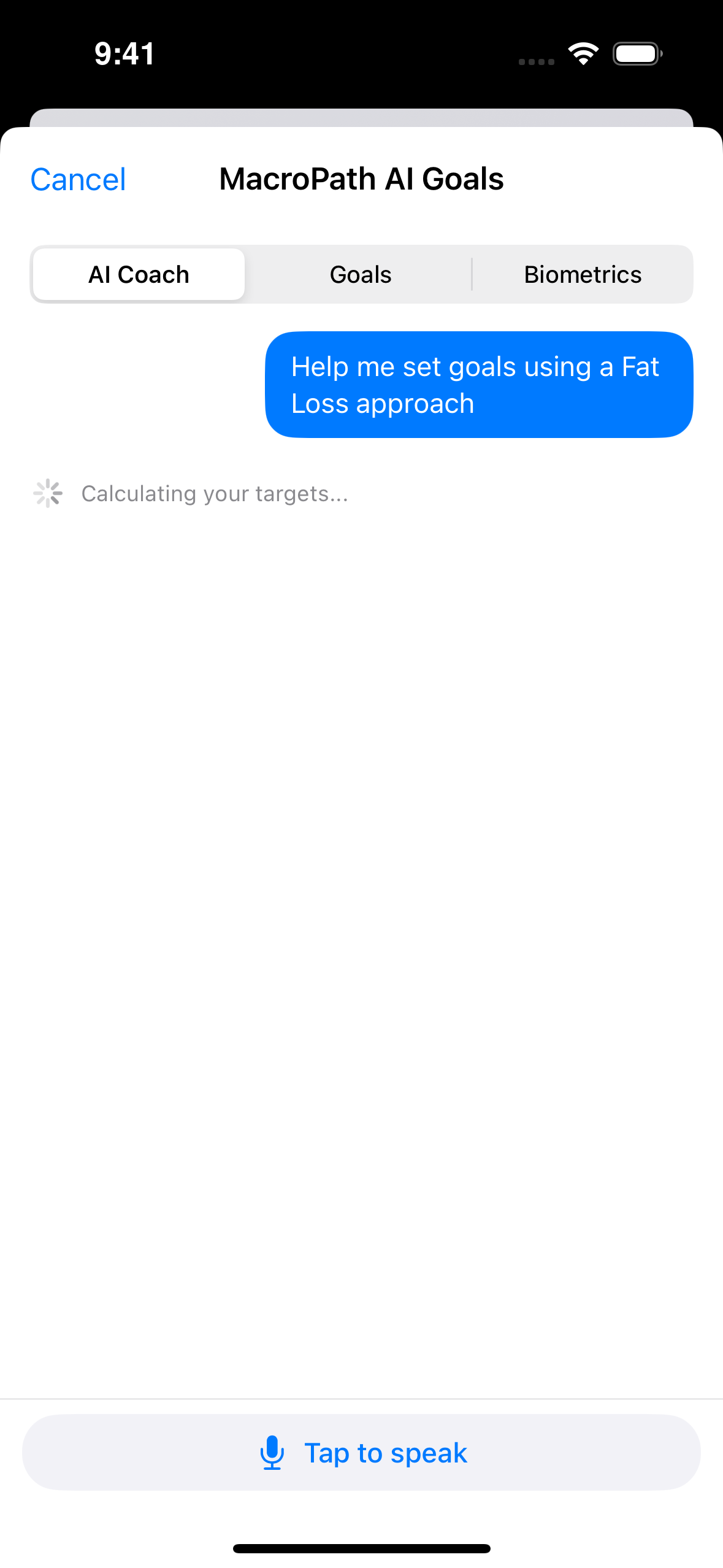This screenshot has width=723, height=1568.
Task: Cancel the MacroPath AI Goals sheet
Action: (78, 180)
